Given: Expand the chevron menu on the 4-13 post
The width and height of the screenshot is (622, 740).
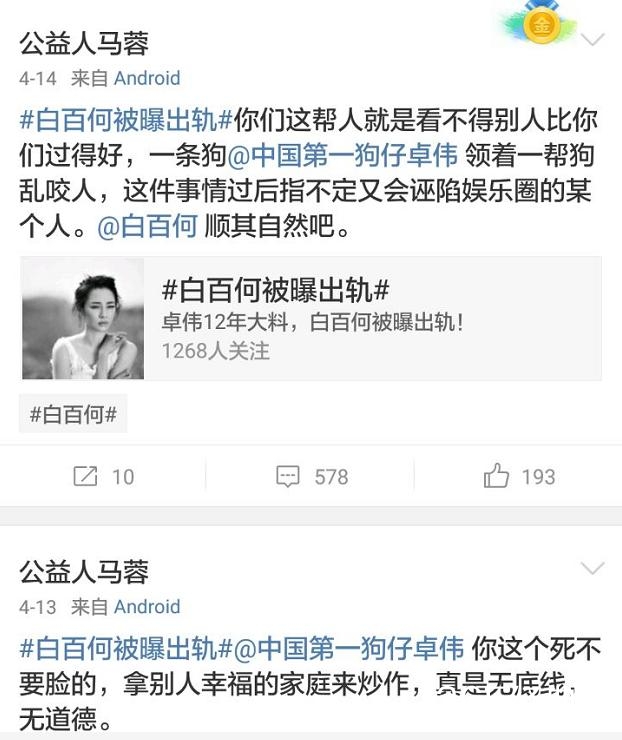Looking at the screenshot, I should point(593,569).
